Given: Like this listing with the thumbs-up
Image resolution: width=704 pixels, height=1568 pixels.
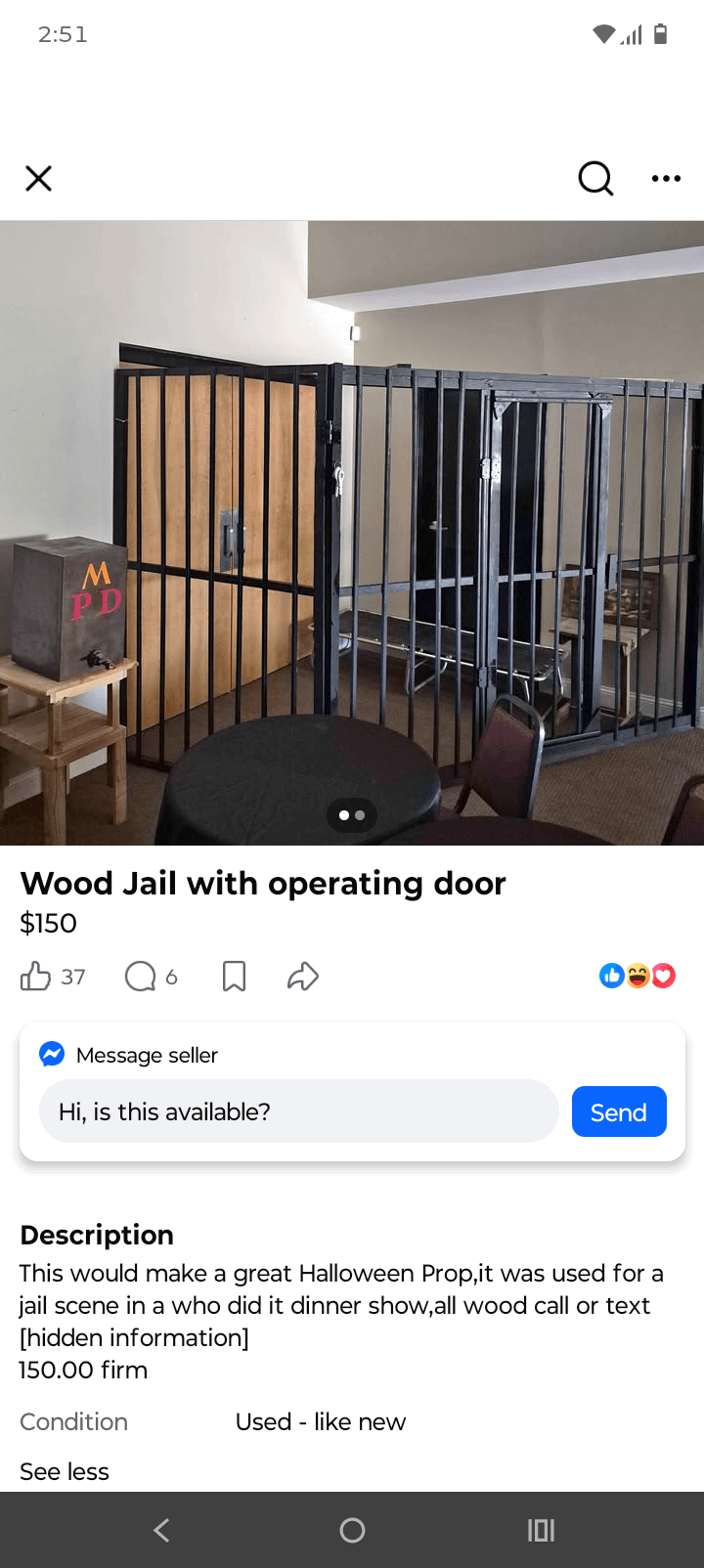Looking at the screenshot, I should [36, 976].
